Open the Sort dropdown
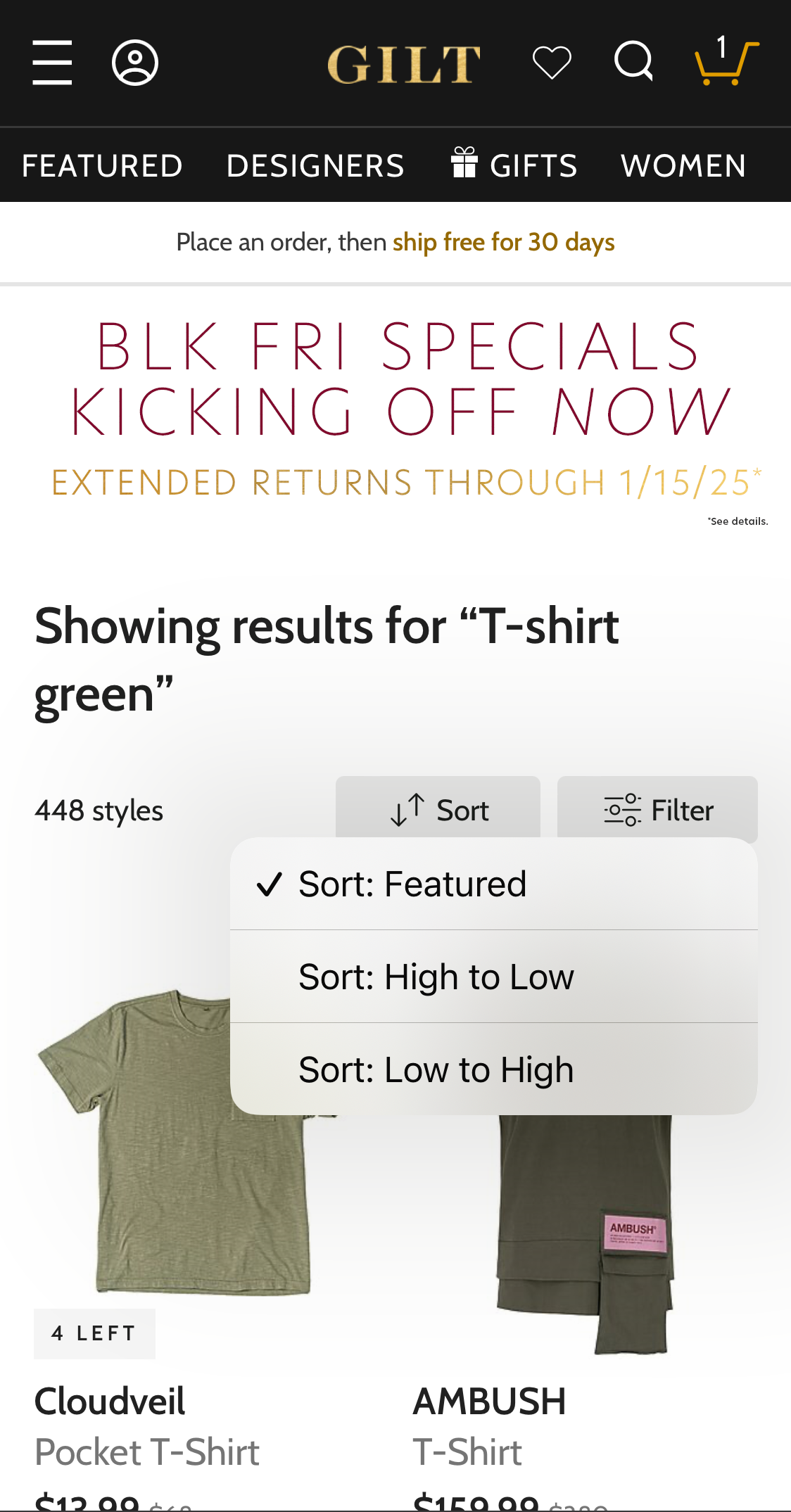Image resolution: width=791 pixels, height=1512 pixels. pyautogui.click(x=438, y=808)
